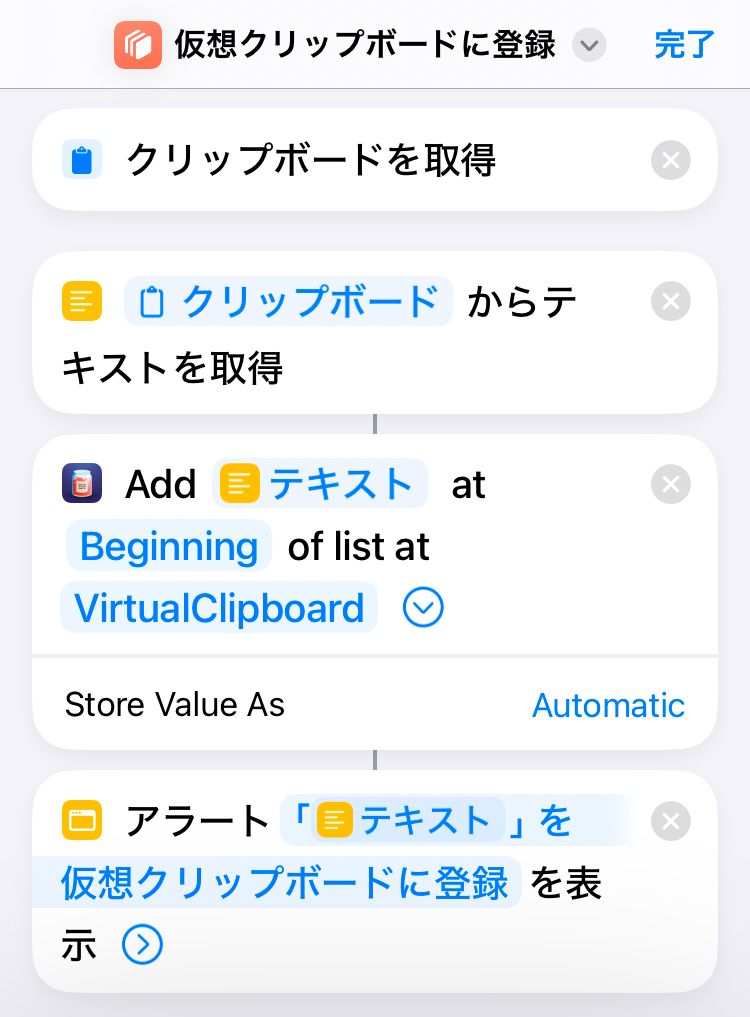
Task: Collapse the Add action's options chevron
Action: pyautogui.click(x=423, y=608)
